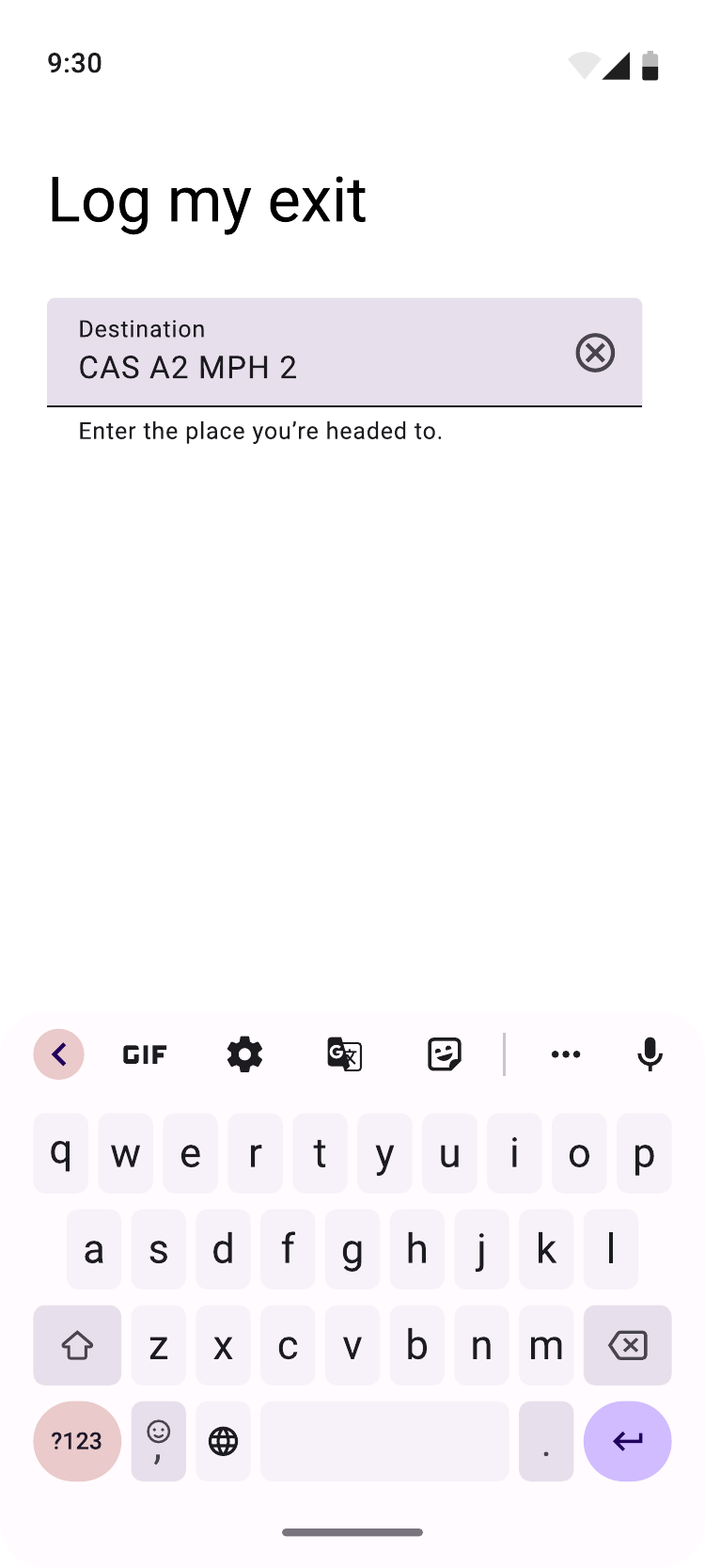Tap the globe language switch key

(x=223, y=1441)
